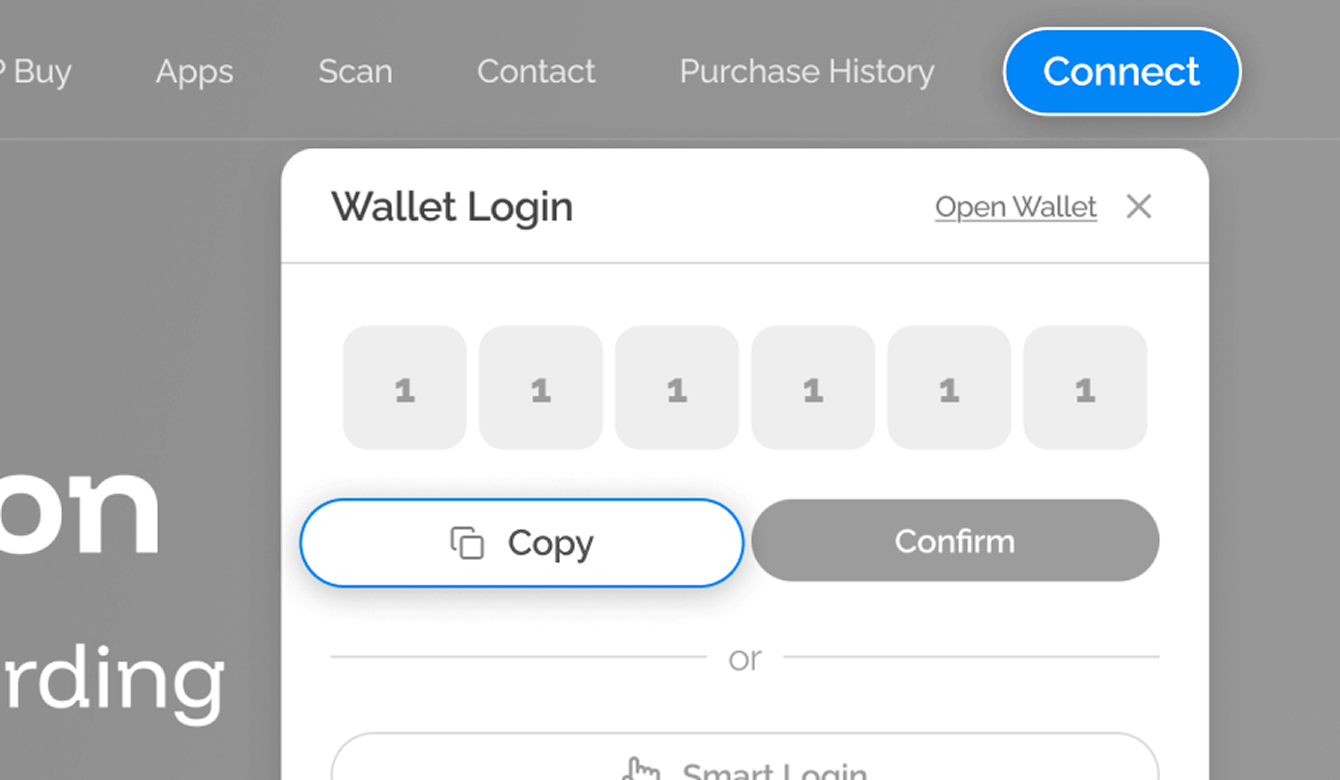Tap the blue Connect button

point(1121,72)
